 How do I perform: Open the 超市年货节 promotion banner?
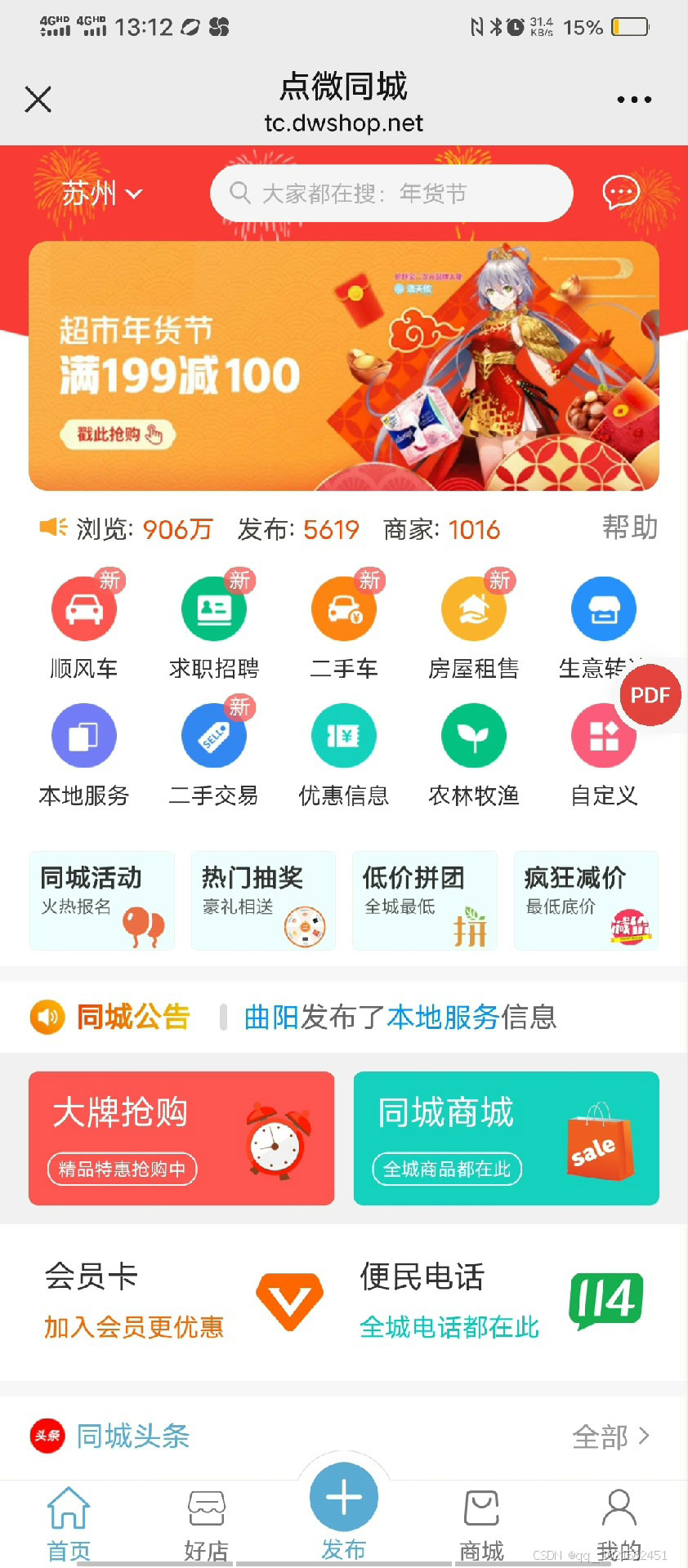pyautogui.click(x=344, y=366)
